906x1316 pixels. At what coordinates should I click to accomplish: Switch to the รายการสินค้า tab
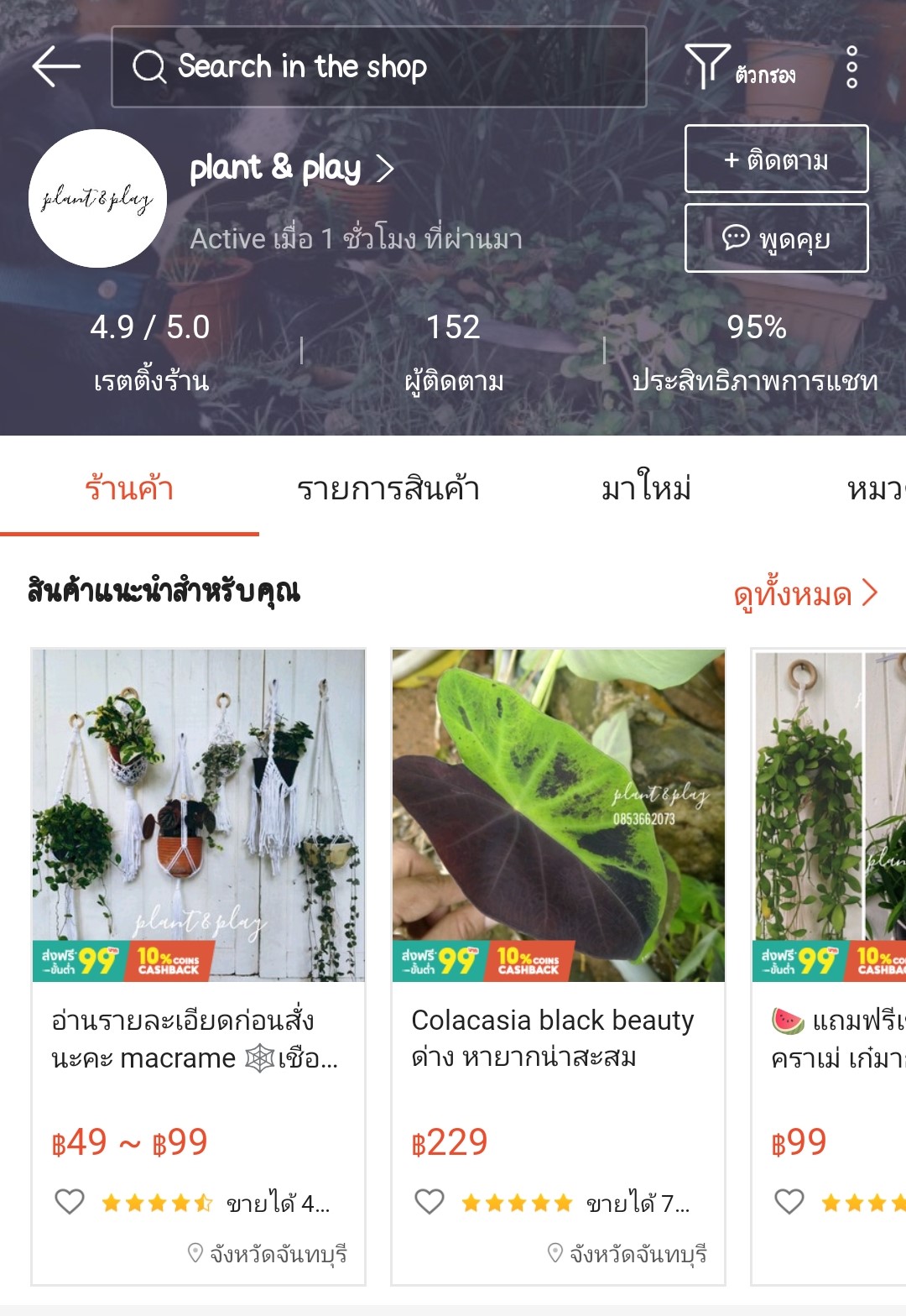click(x=388, y=488)
